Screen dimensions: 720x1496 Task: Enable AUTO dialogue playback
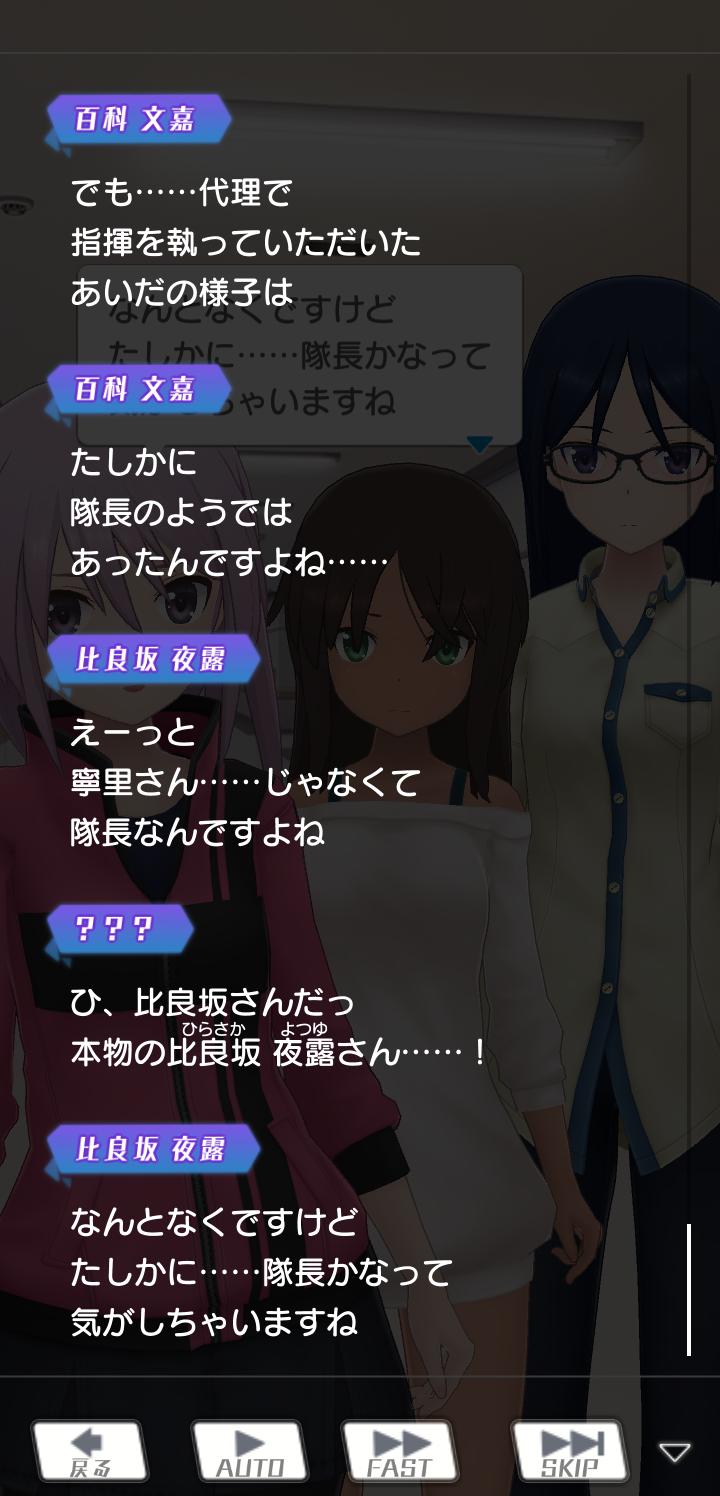(x=249, y=1451)
